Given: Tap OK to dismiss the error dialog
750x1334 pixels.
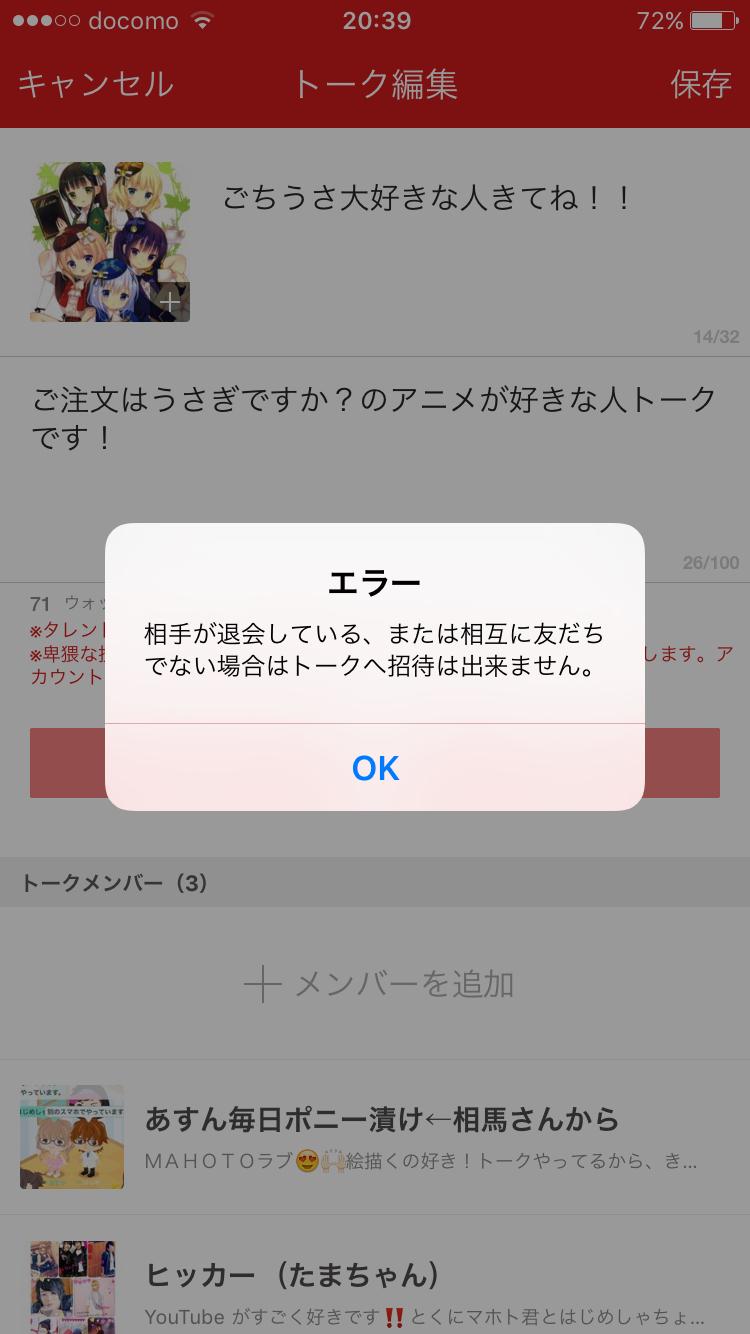Looking at the screenshot, I should [x=375, y=768].
